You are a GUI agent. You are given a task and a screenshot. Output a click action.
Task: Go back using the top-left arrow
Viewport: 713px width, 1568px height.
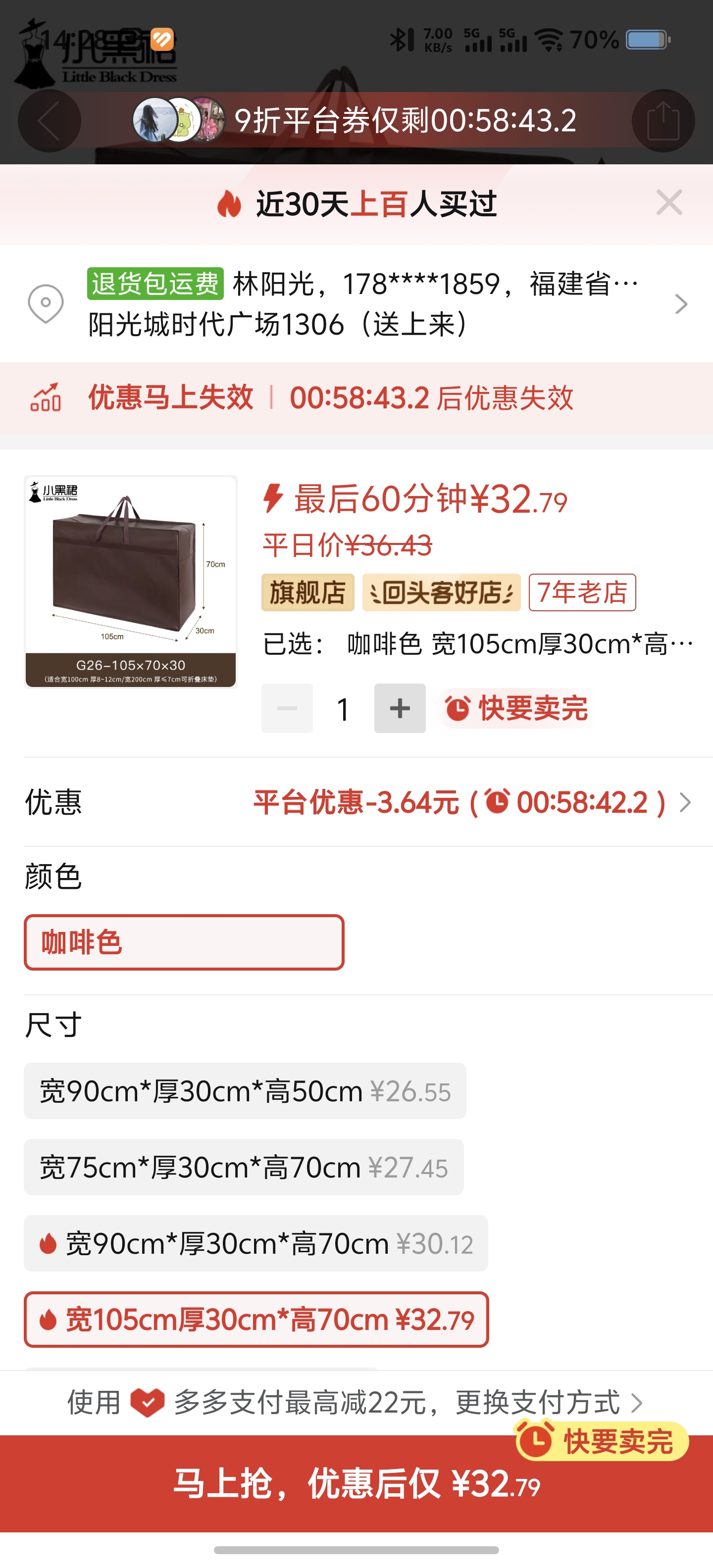pos(50,121)
